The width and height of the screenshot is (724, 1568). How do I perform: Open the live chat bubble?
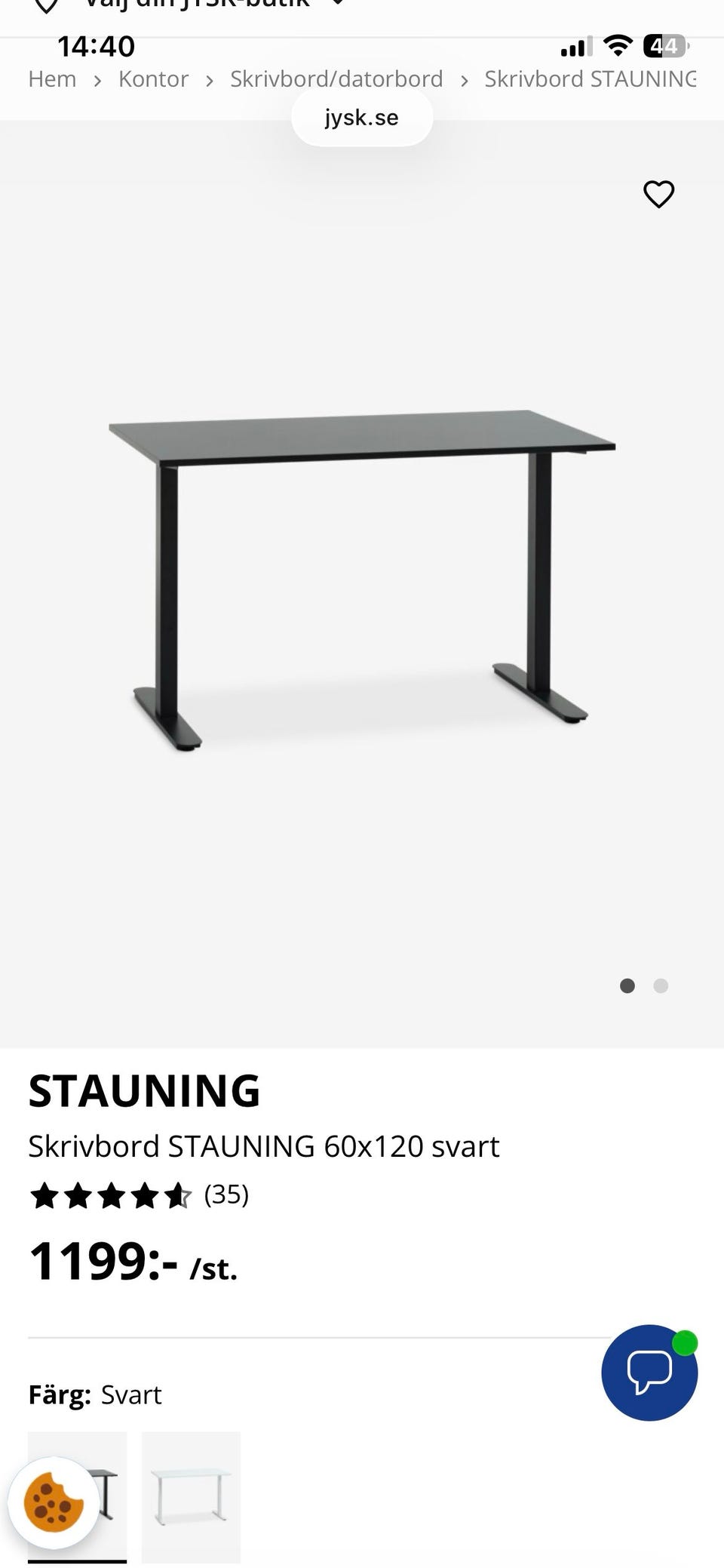649,1372
